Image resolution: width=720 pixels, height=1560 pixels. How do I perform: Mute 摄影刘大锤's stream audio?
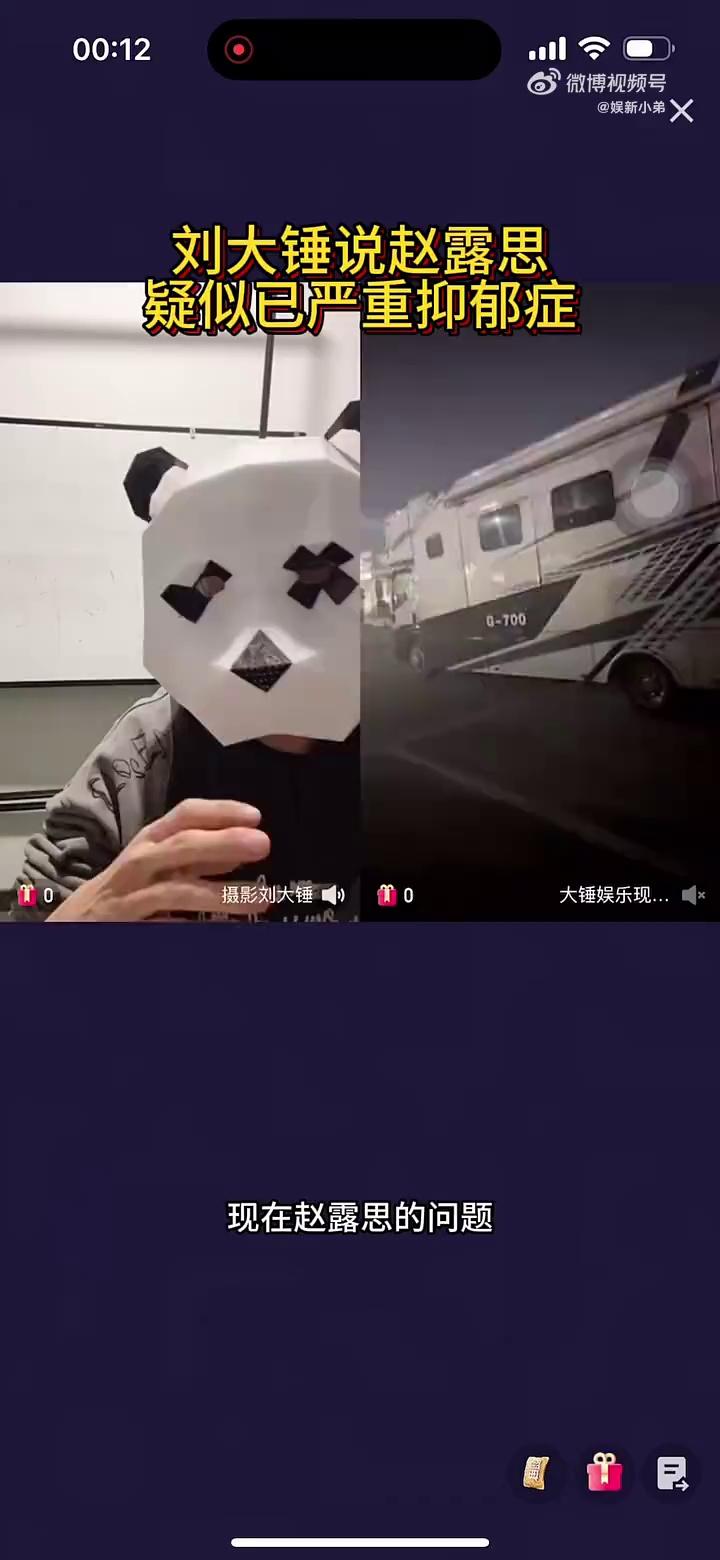(x=334, y=895)
